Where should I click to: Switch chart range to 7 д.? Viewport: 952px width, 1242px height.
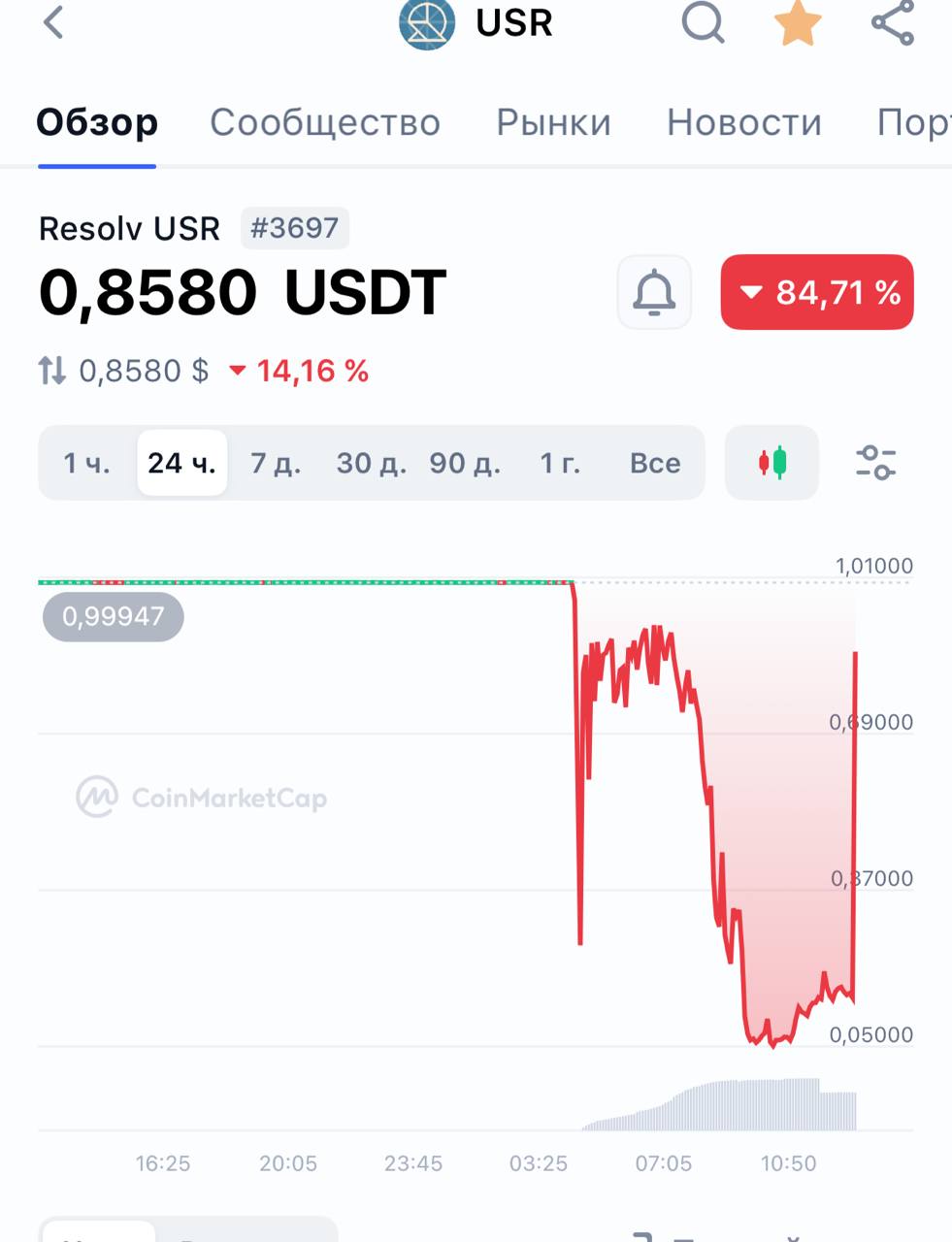pos(276,463)
